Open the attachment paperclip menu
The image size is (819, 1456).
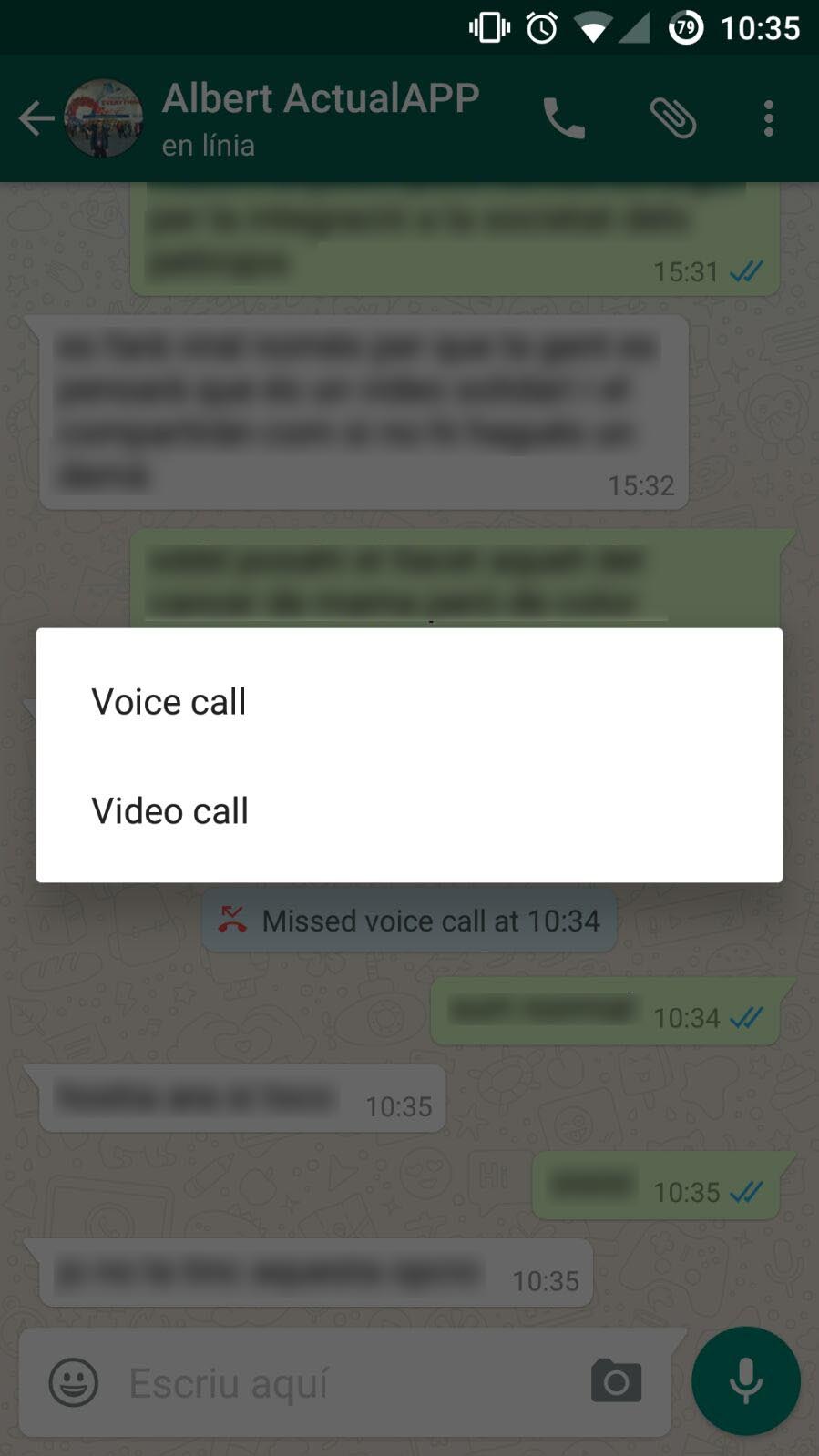(x=673, y=118)
